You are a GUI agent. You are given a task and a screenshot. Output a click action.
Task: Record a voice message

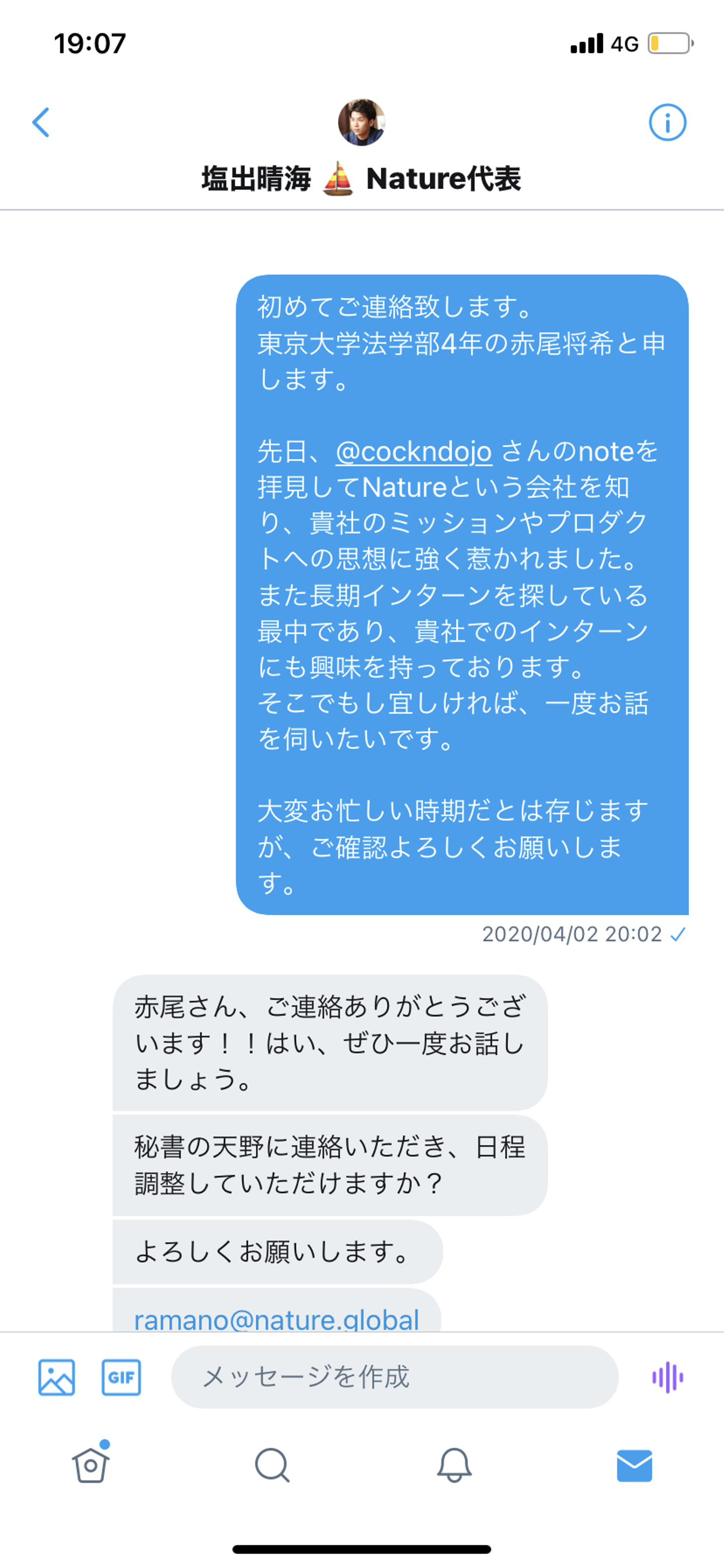(667, 1377)
